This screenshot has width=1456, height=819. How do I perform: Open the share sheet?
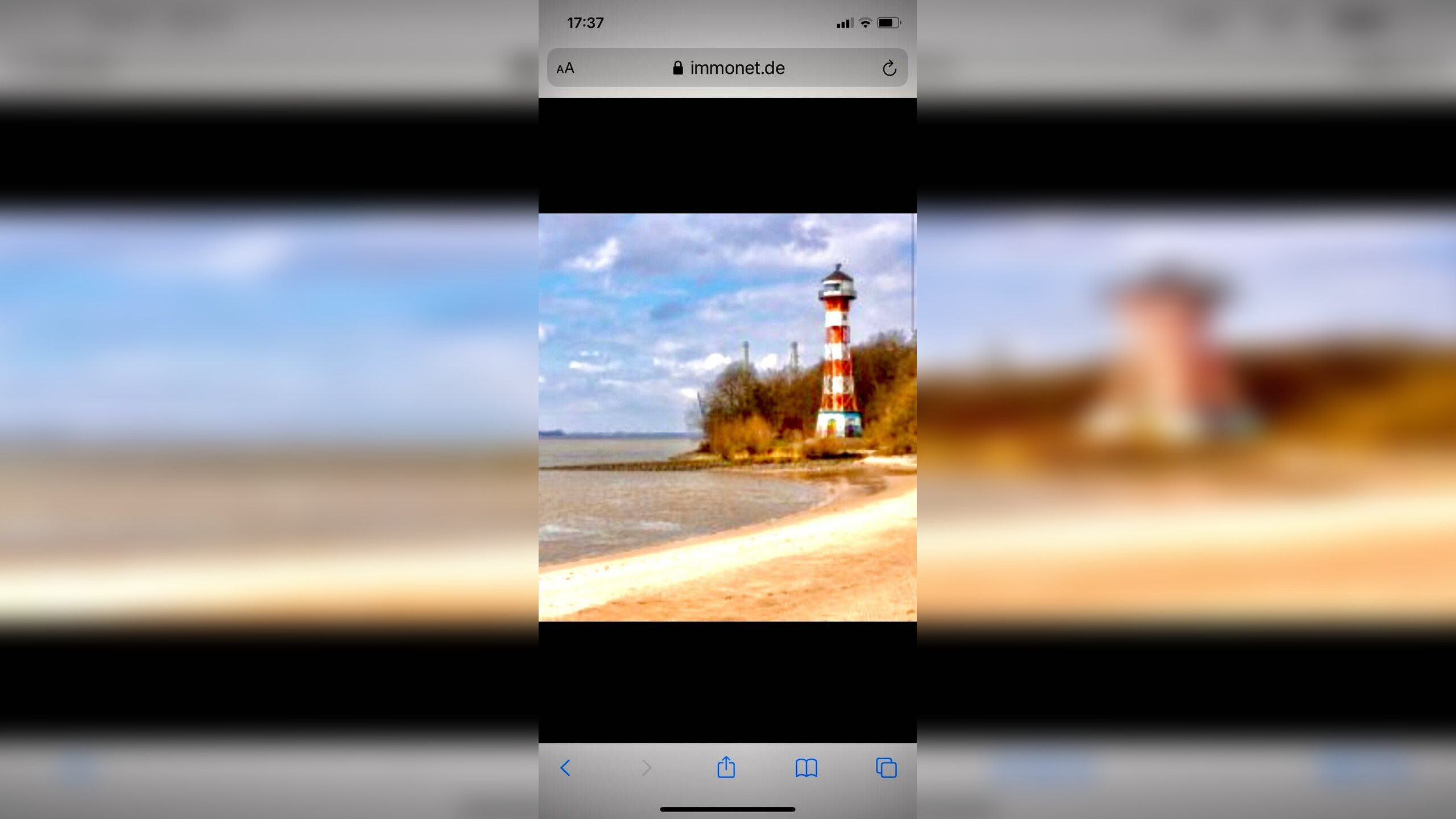[726, 767]
